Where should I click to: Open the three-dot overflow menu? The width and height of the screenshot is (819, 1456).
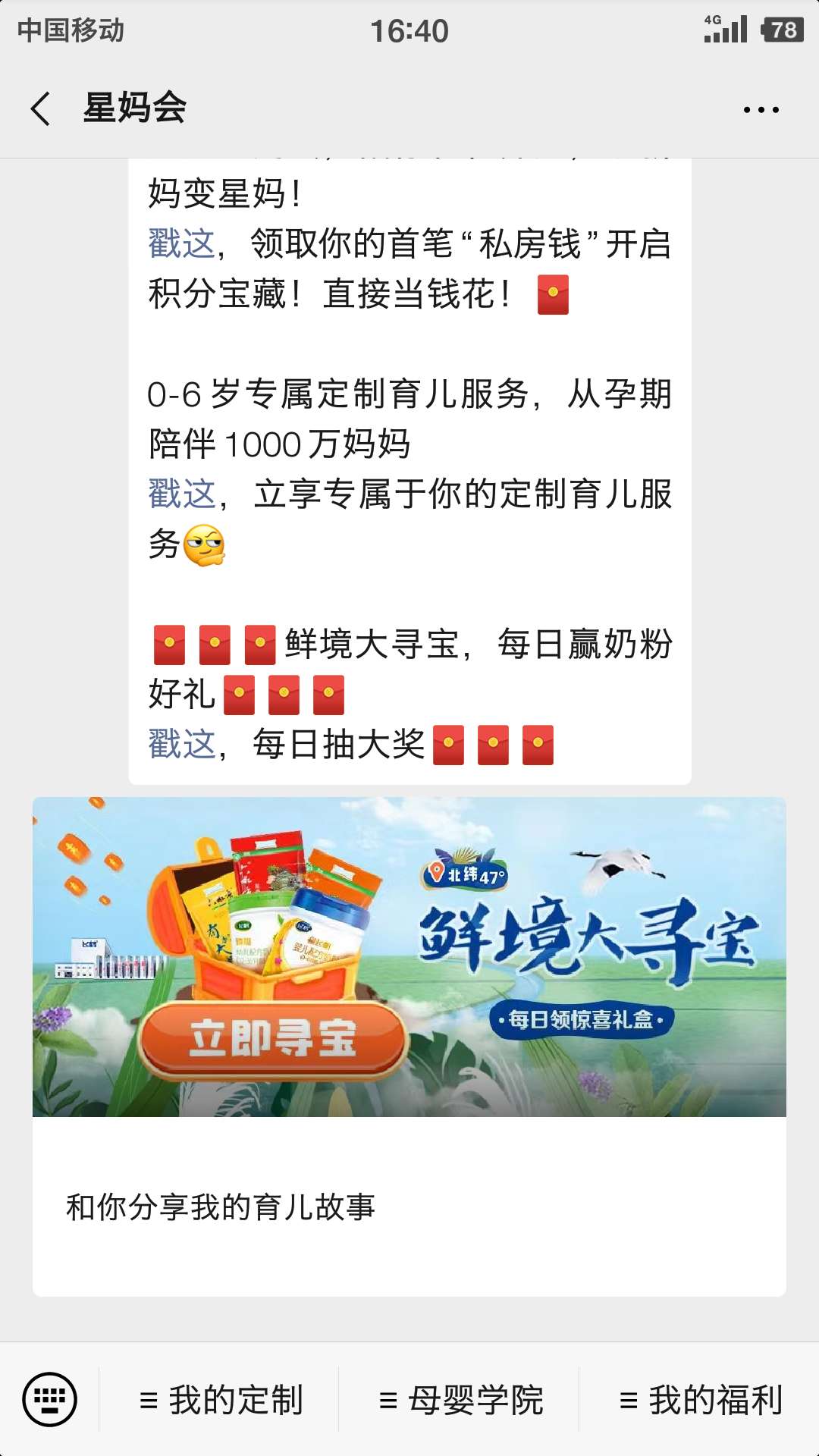pyautogui.click(x=761, y=110)
